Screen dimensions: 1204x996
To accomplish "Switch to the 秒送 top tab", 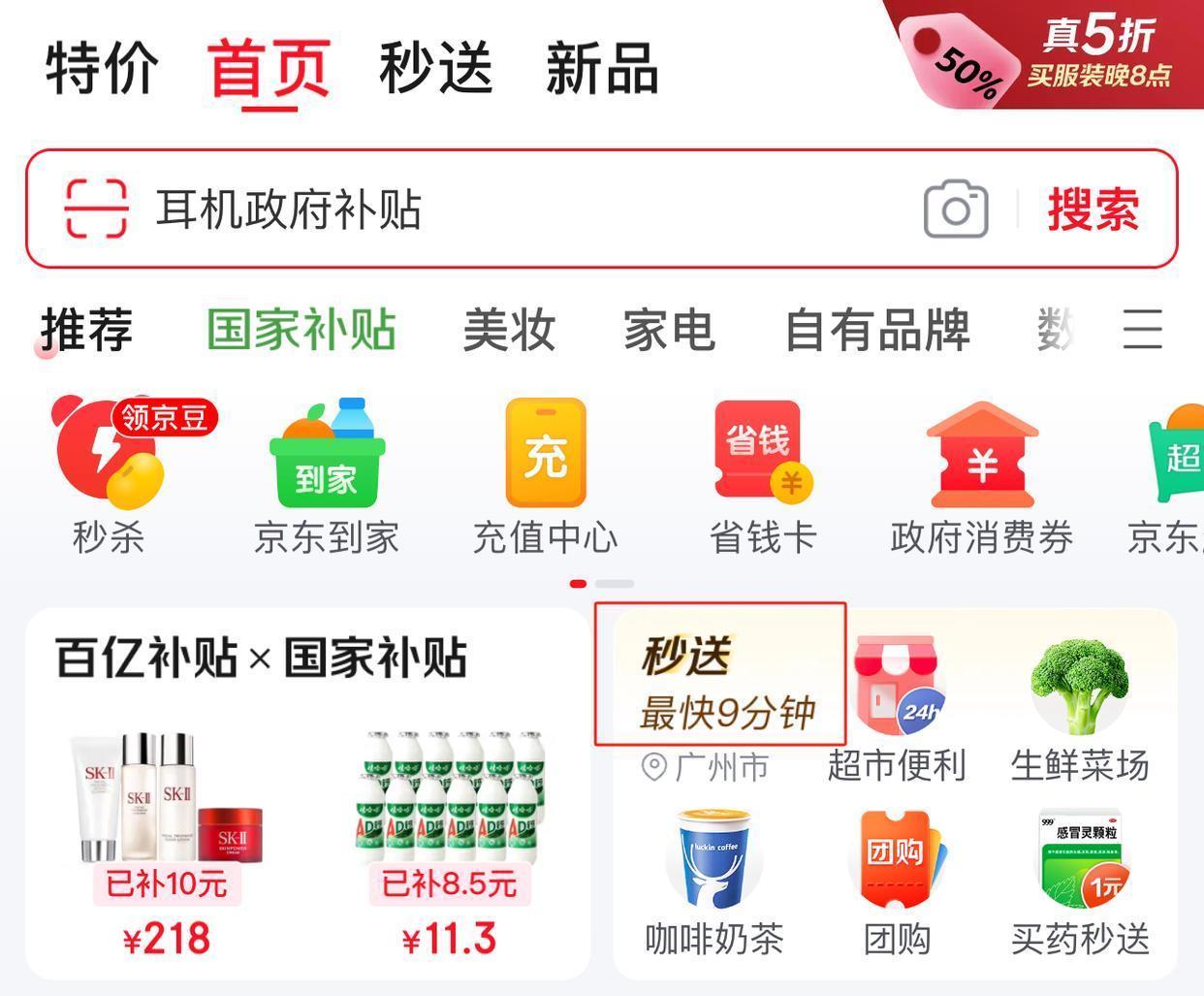I will pos(435,68).
